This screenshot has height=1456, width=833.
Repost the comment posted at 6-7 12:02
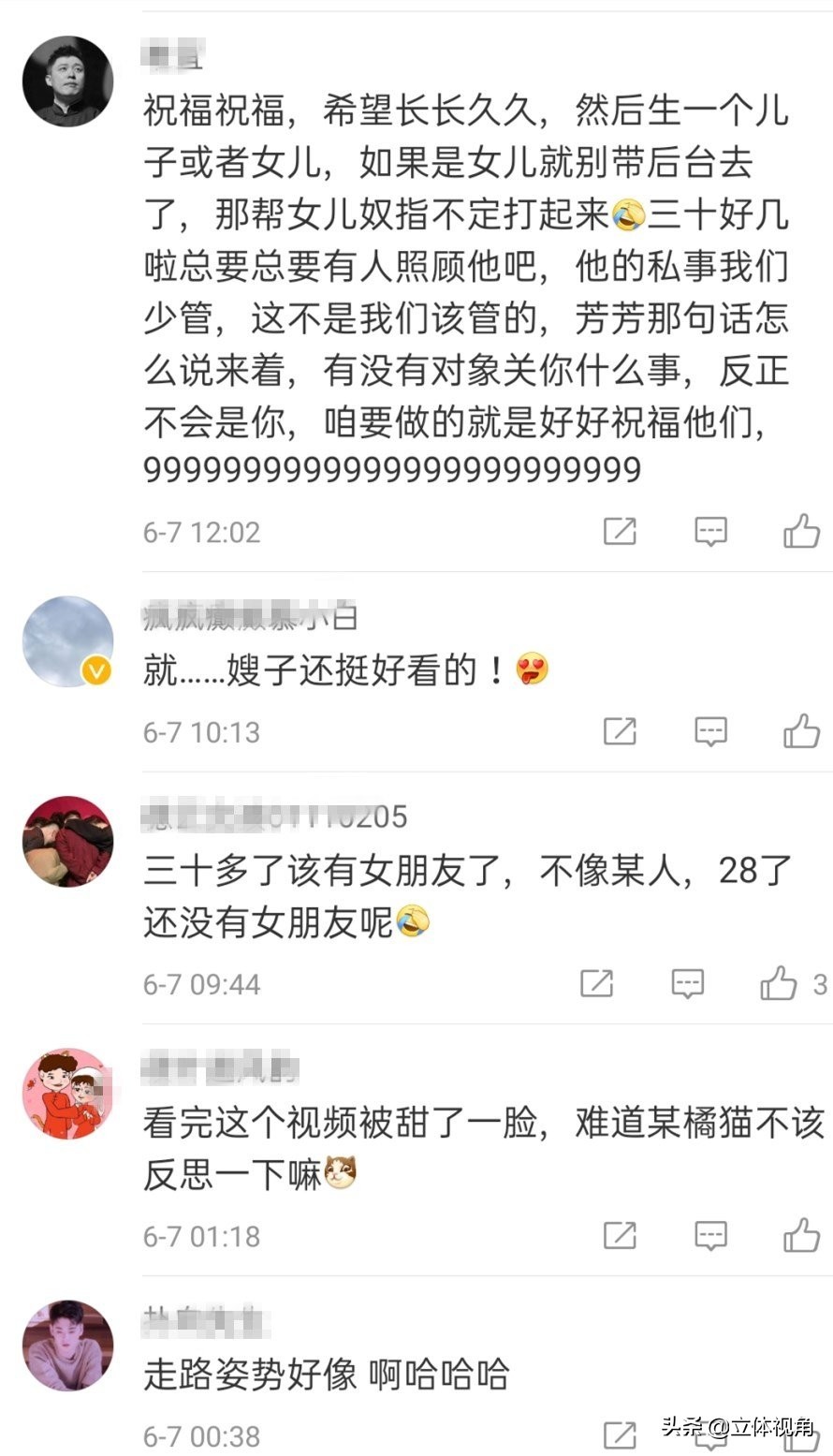point(620,532)
